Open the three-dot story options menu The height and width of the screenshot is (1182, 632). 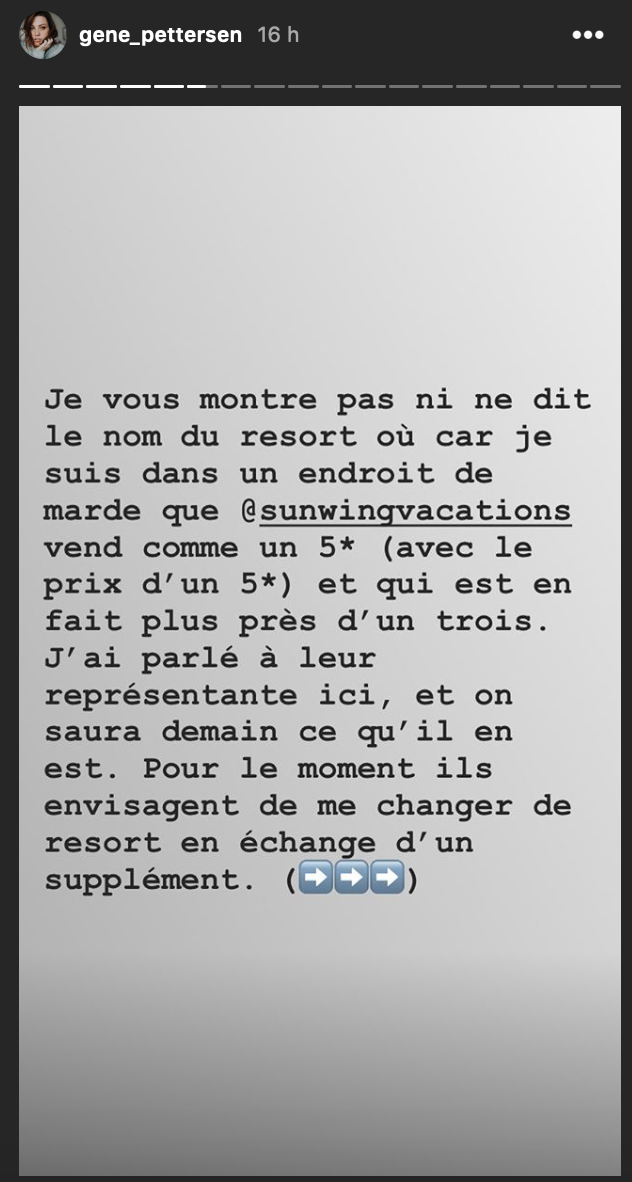(588, 35)
